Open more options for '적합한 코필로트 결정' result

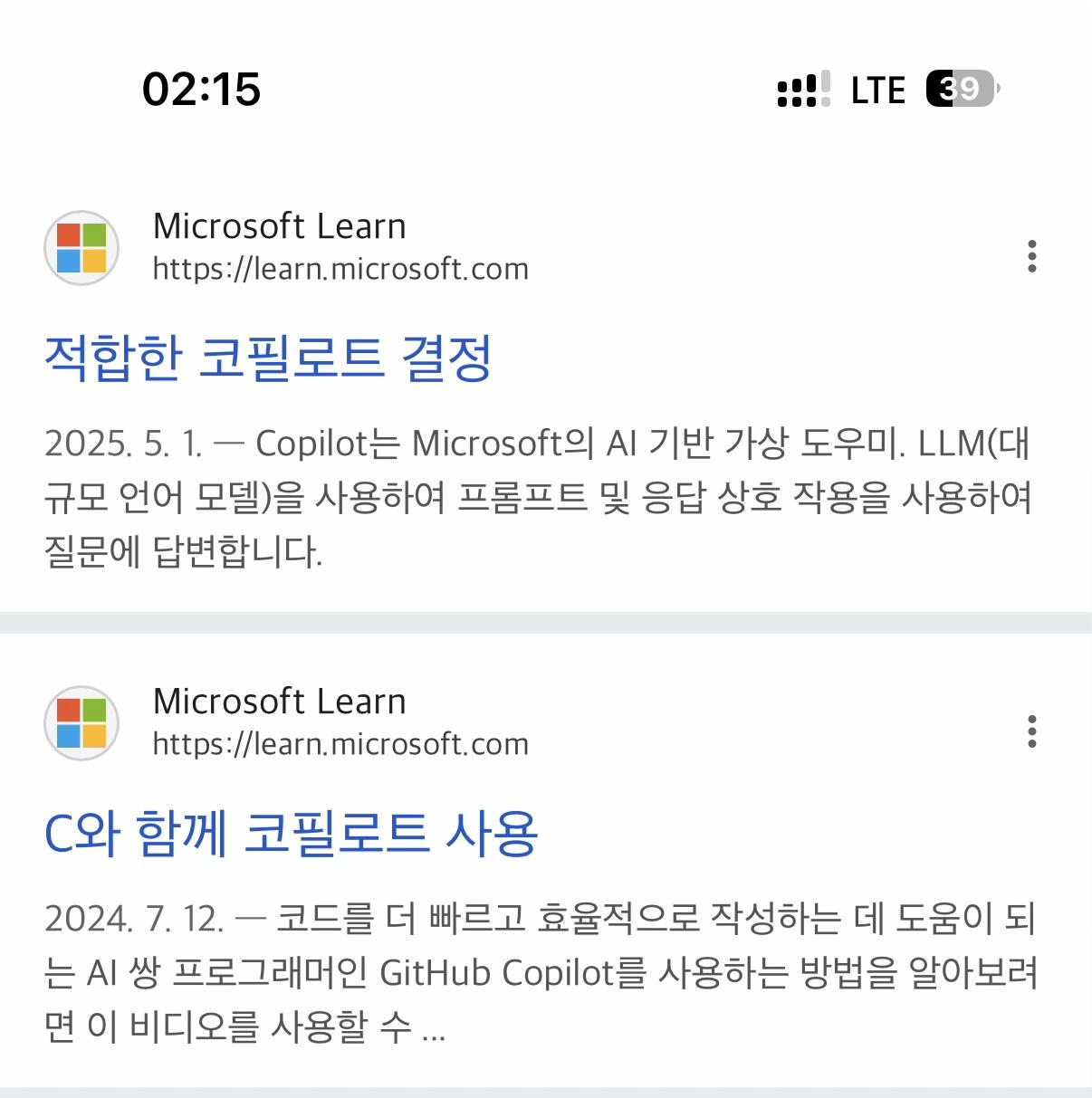(x=1031, y=257)
